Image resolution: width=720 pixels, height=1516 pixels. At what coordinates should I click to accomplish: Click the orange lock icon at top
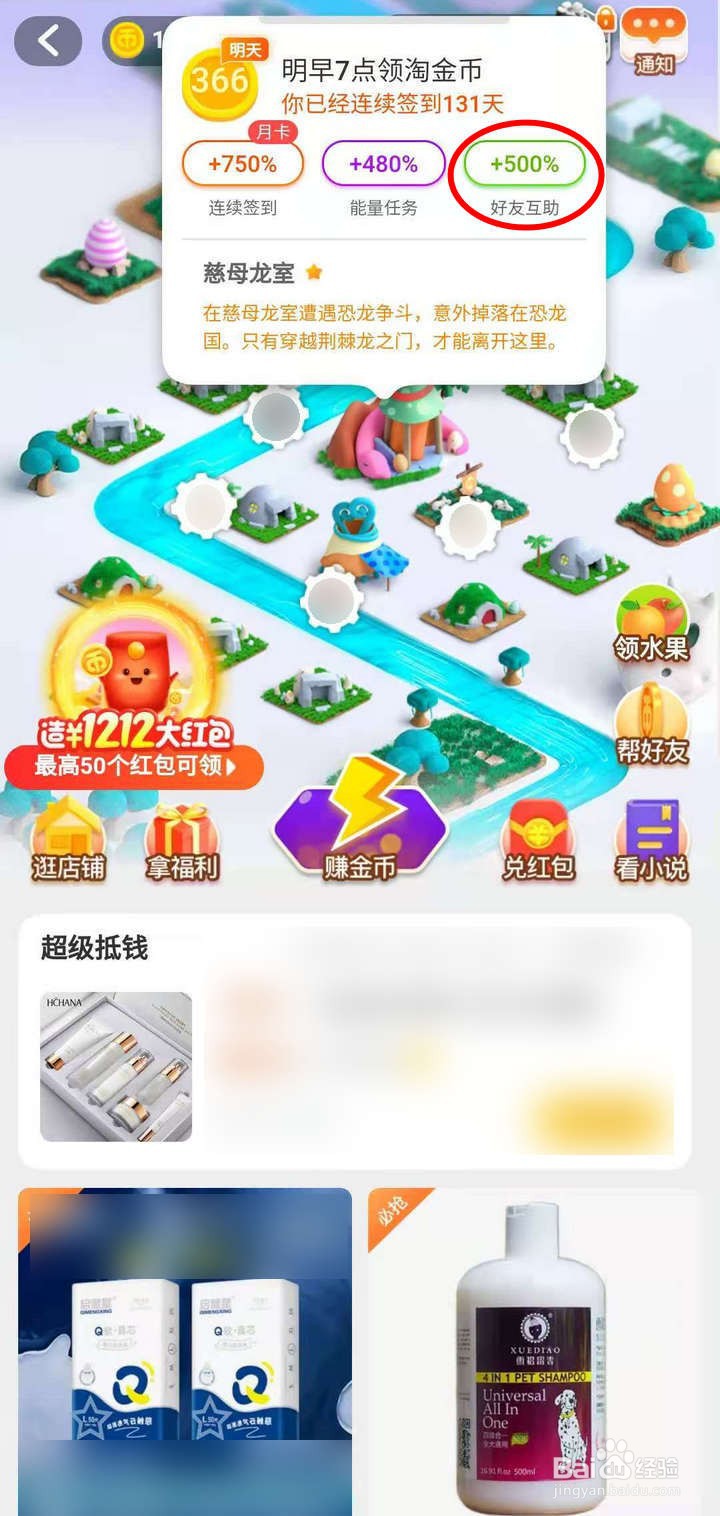(604, 18)
